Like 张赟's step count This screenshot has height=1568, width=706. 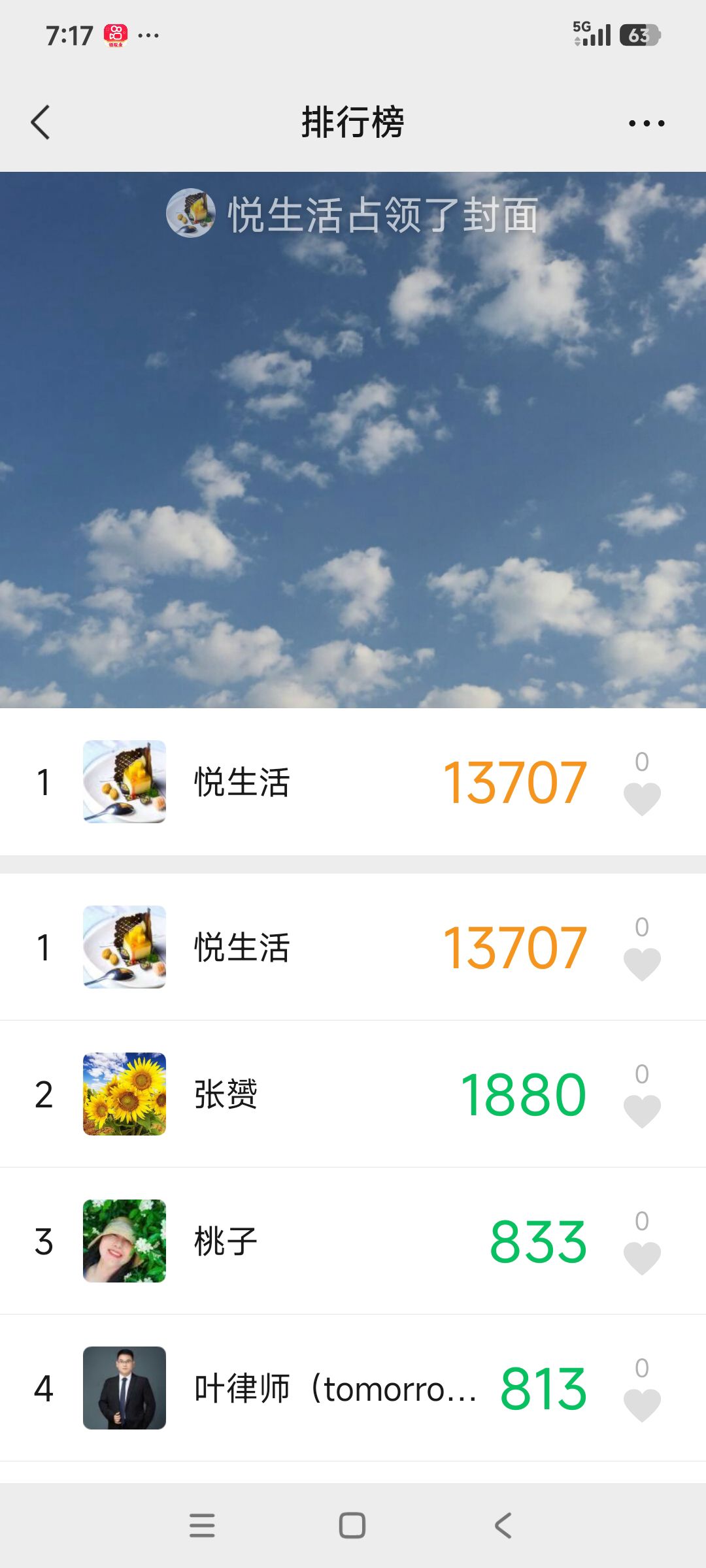click(x=642, y=1110)
